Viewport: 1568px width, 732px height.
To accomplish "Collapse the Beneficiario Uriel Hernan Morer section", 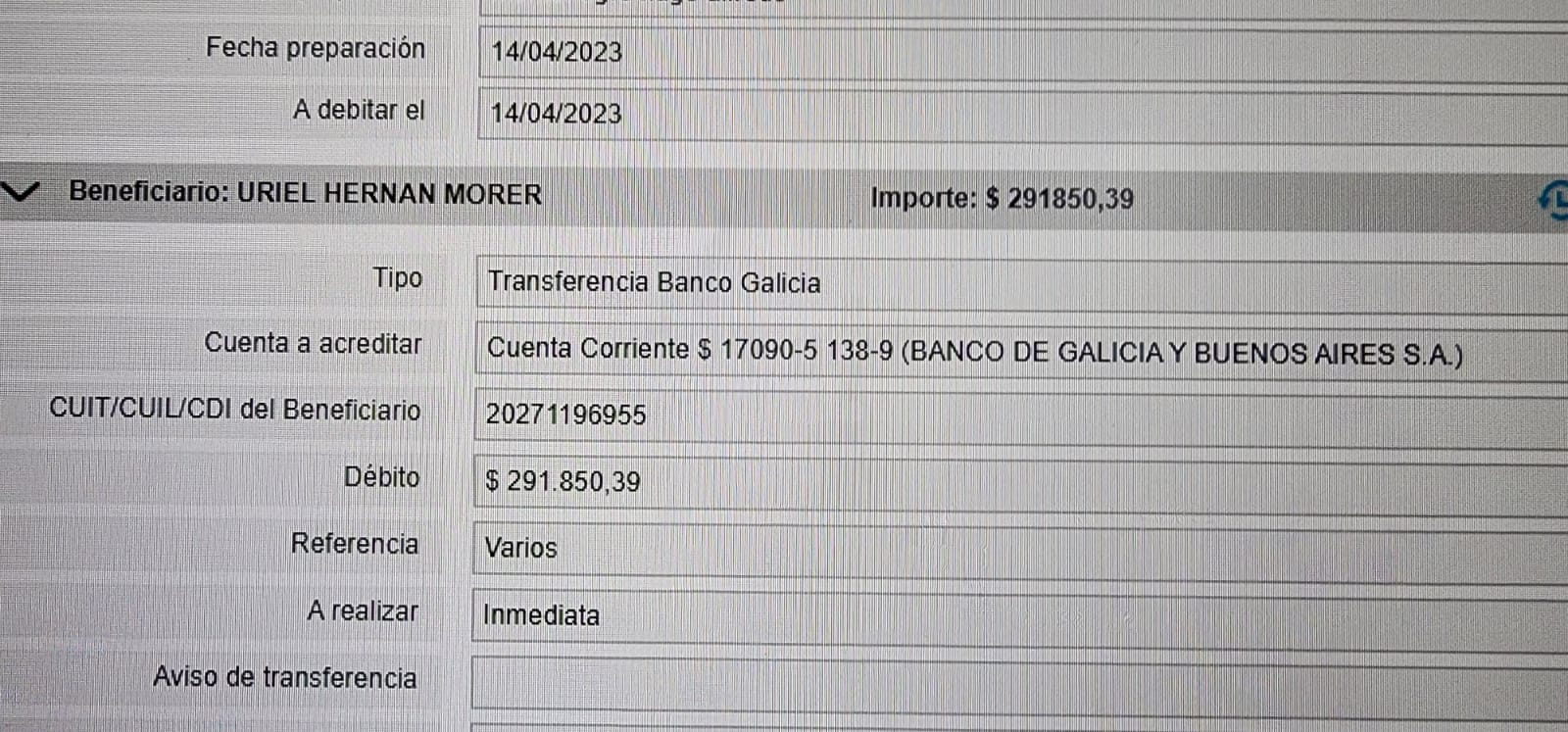I will 20,192.
